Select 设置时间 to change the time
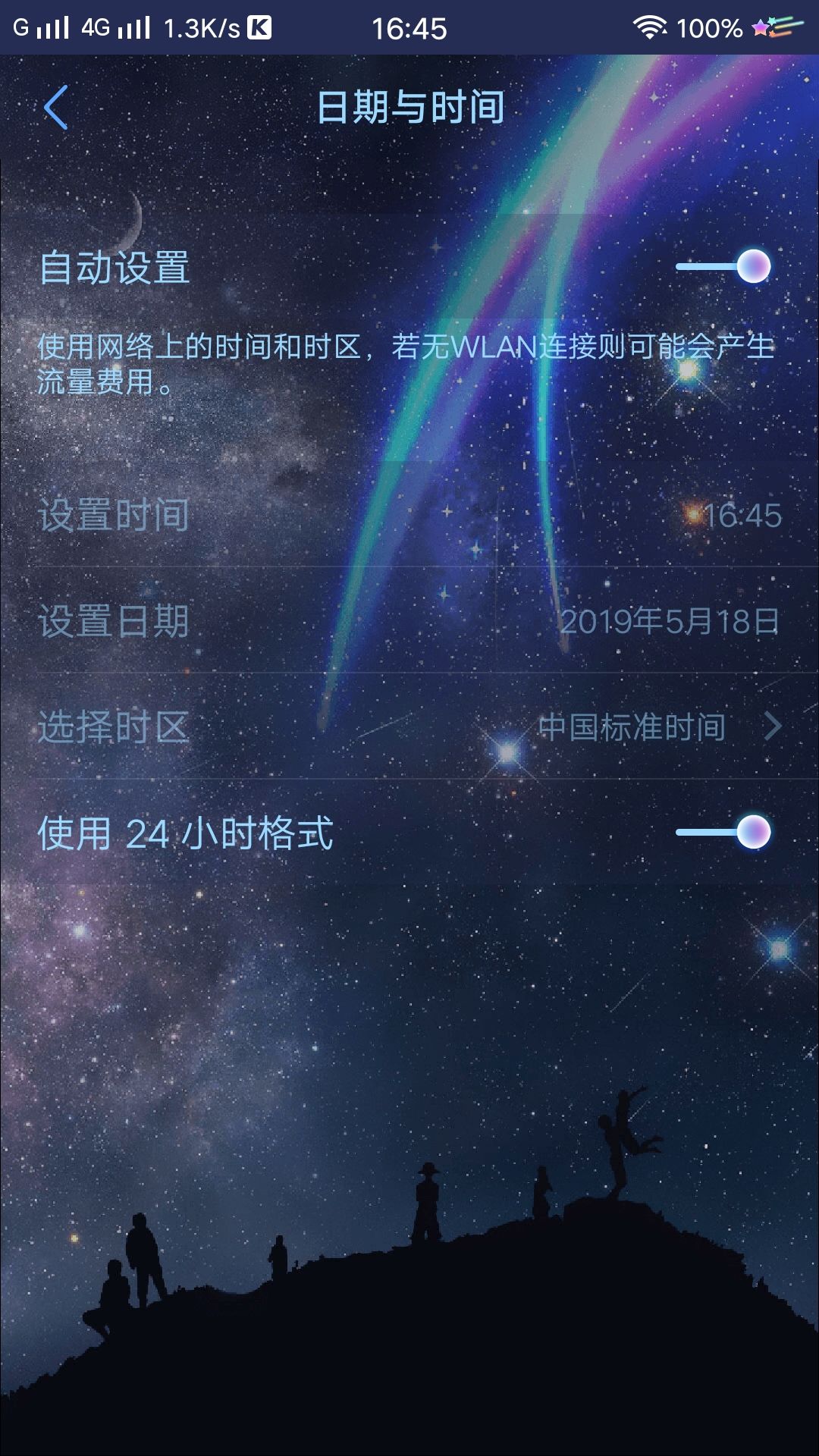819x1456 pixels. 409,516
